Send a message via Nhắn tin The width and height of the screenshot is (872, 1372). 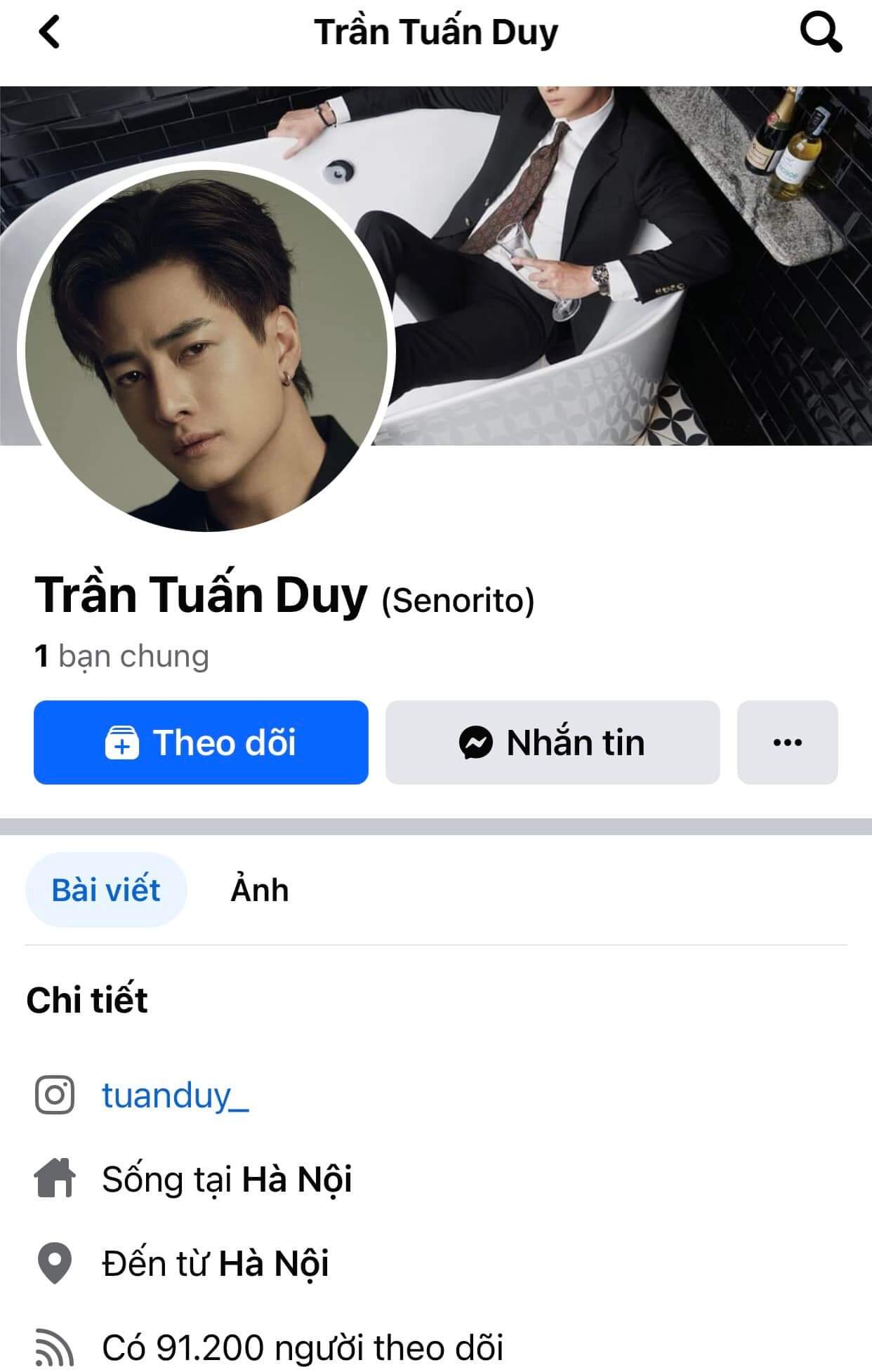click(553, 742)
